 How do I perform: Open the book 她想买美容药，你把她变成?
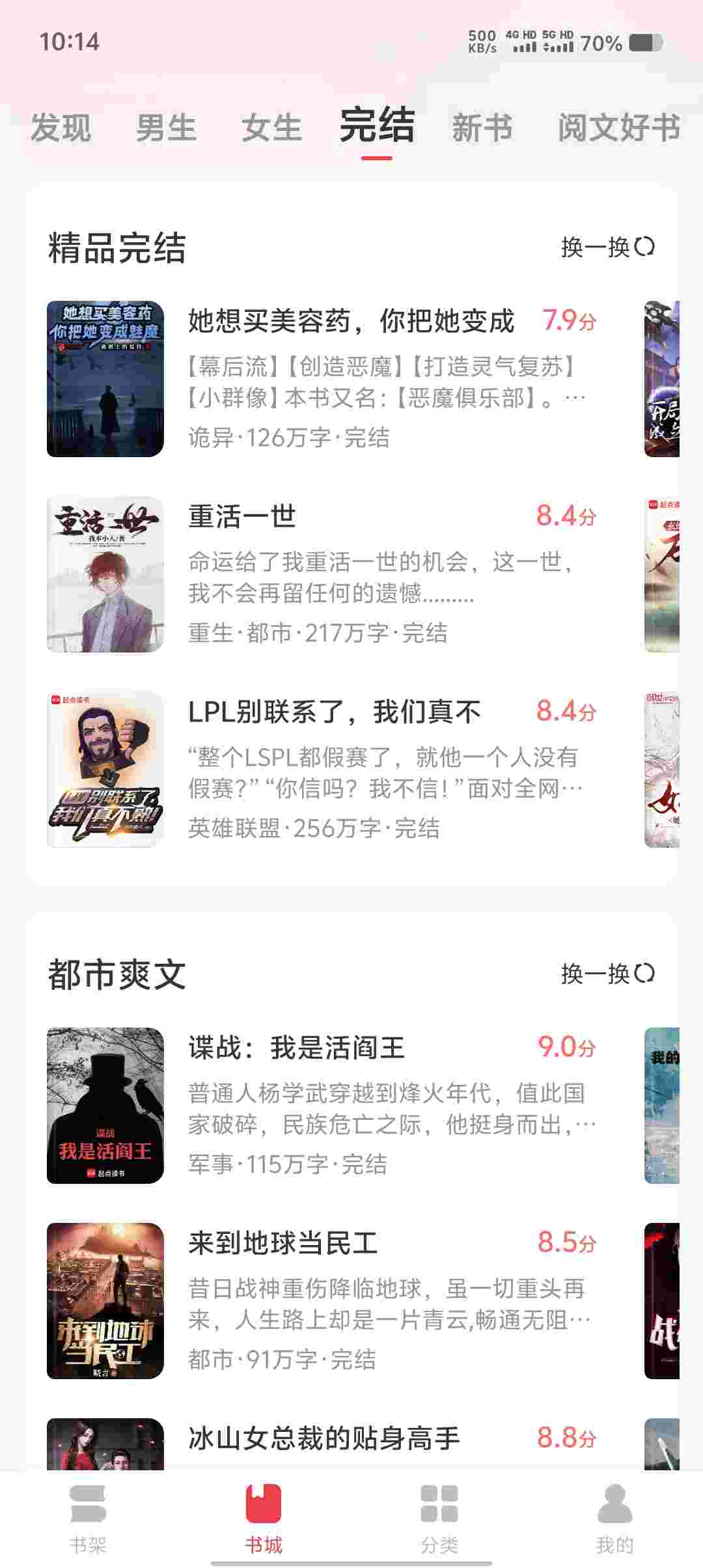(351, 322)
